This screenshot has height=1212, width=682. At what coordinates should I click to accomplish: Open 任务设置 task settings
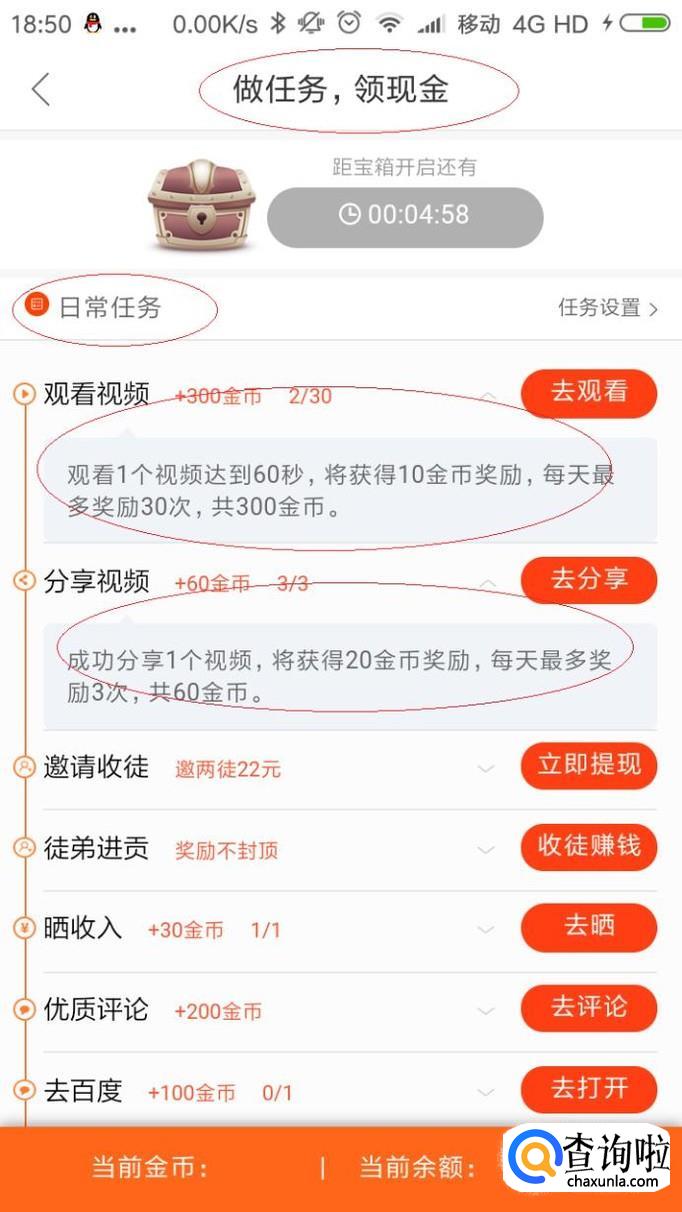pos(607,308)
